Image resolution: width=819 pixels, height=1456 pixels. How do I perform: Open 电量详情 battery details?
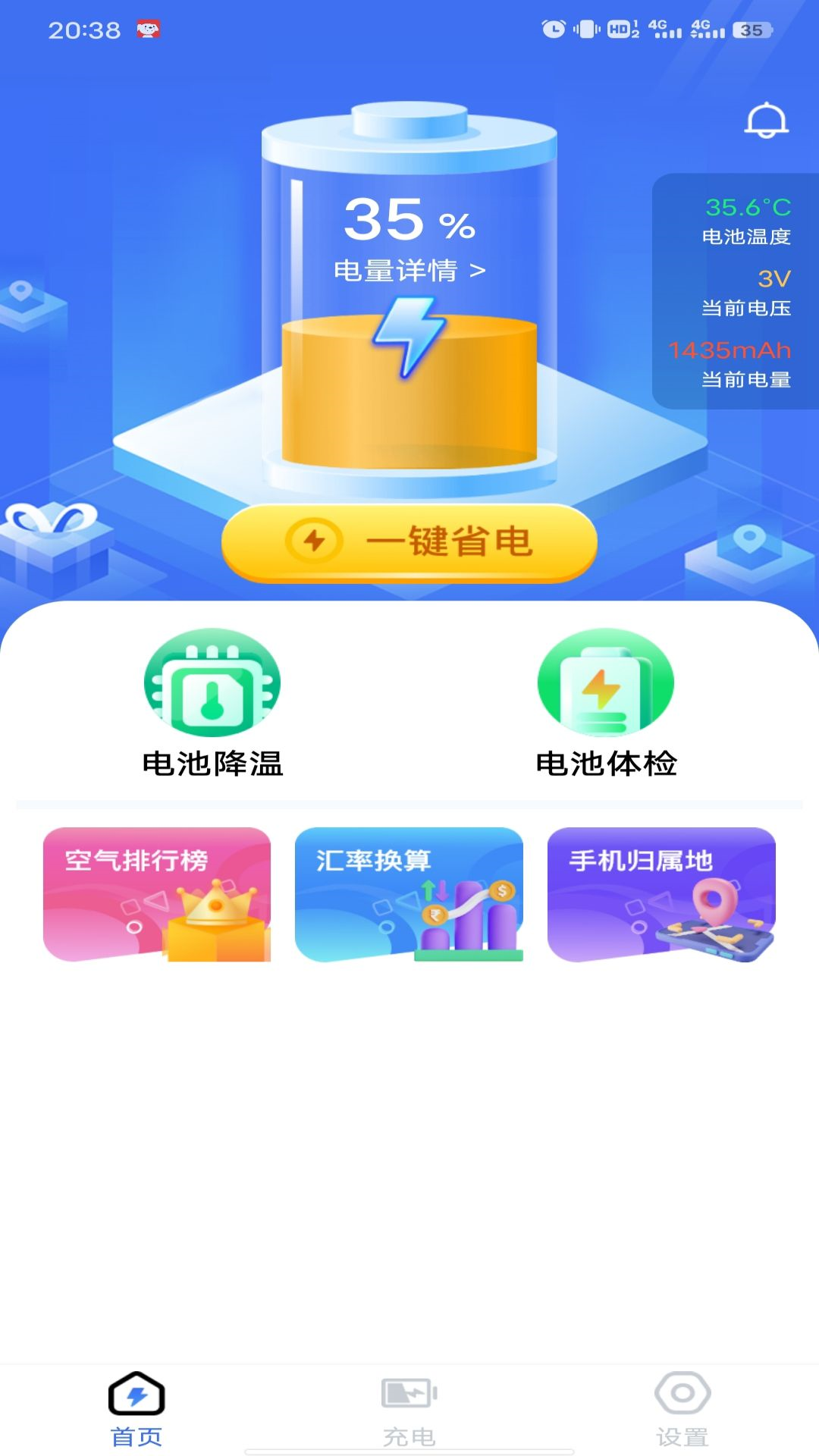click(409, 270)
